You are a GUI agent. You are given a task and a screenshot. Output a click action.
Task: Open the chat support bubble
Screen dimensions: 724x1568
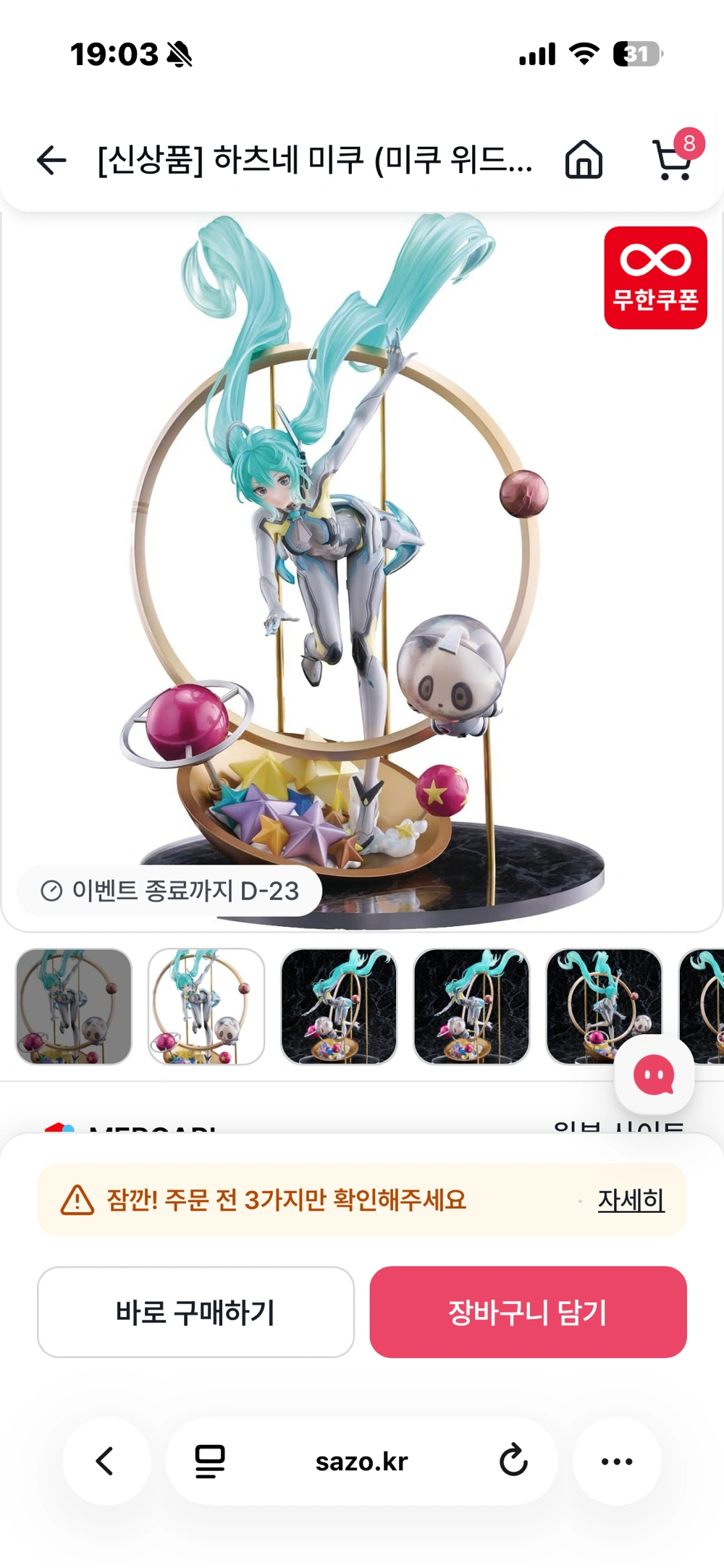(x=654, y=1075)
